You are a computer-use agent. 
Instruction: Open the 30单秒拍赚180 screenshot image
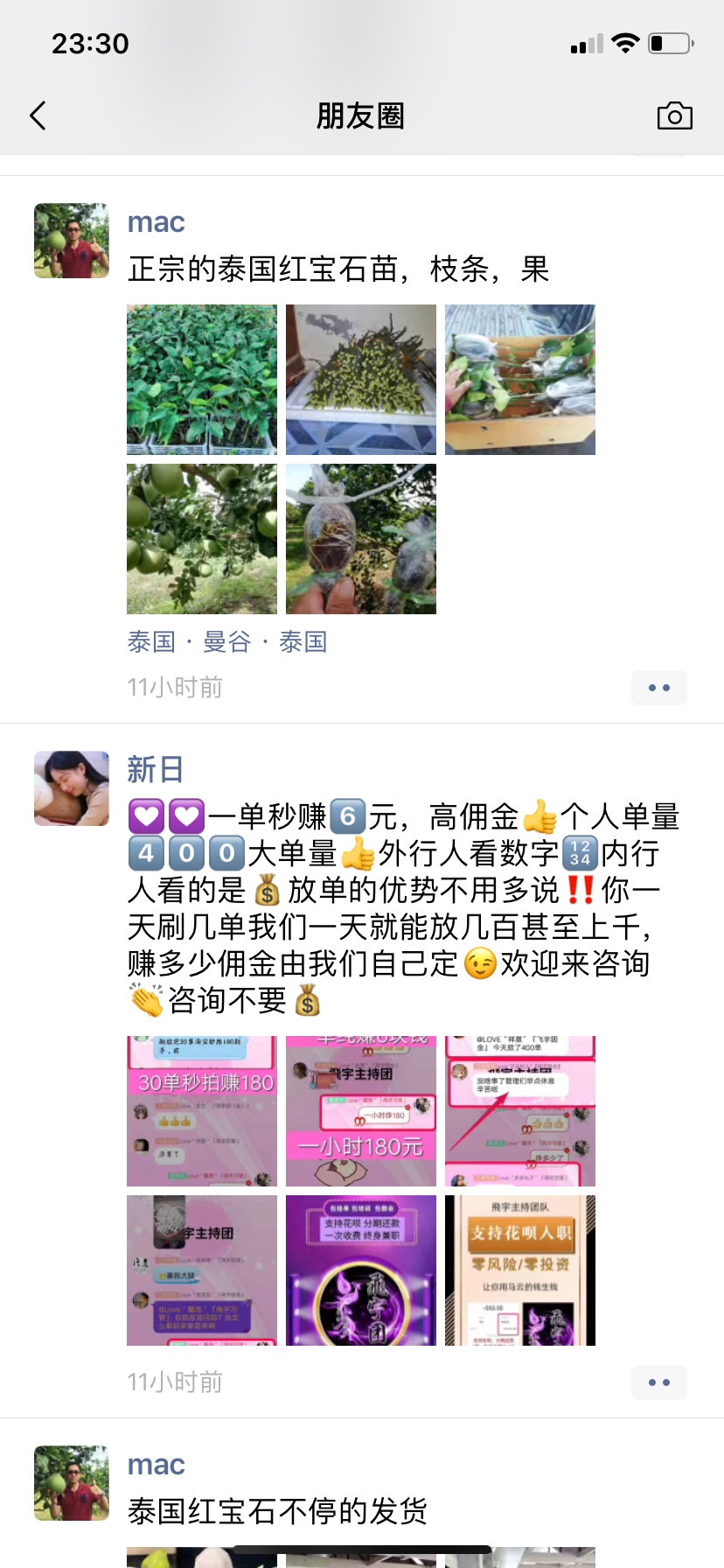point(202,1111)
